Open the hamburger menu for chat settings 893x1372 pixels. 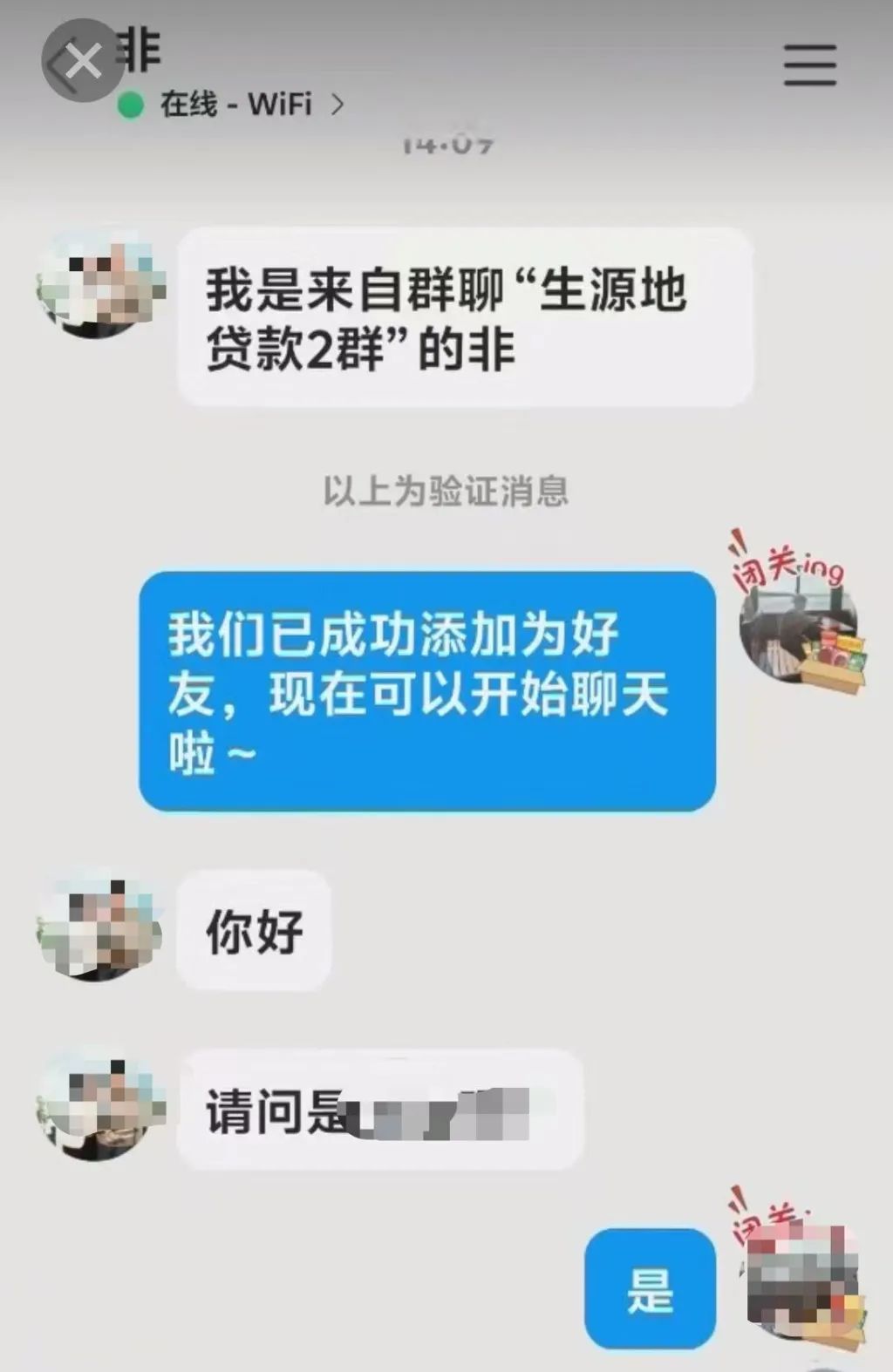pos(809,65)
